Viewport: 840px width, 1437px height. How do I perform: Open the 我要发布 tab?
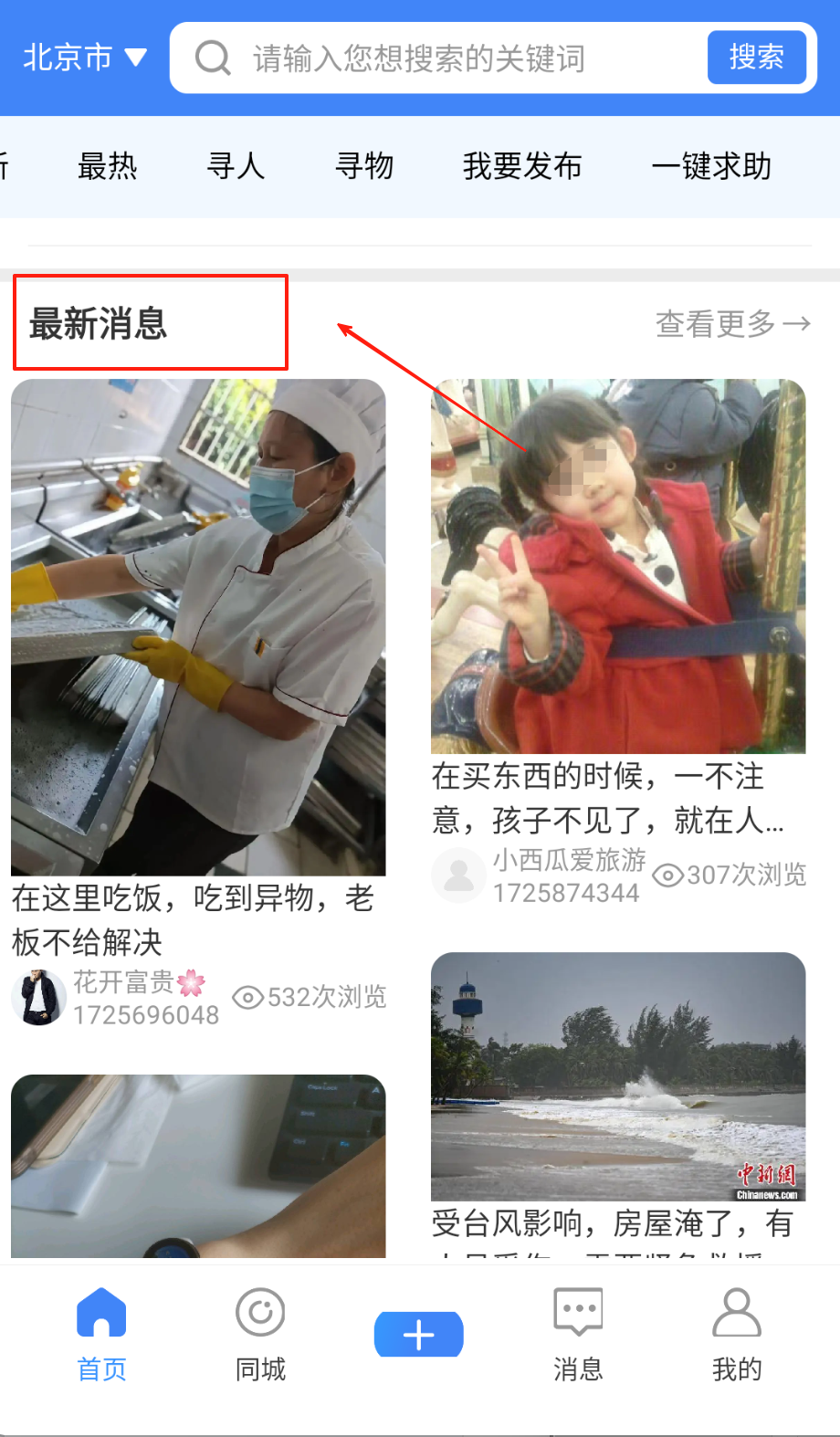point(522,166)
